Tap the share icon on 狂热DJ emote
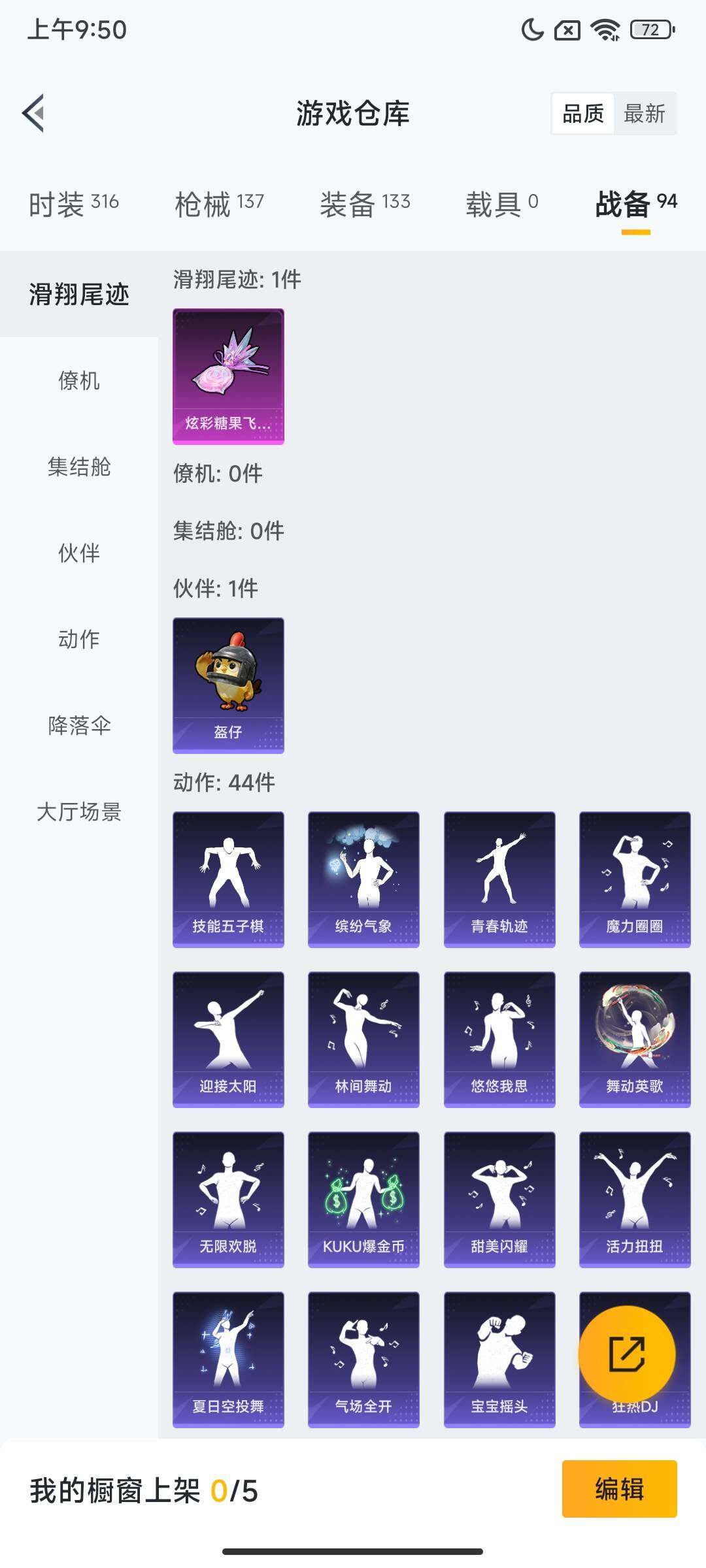 coord(630,1352)
